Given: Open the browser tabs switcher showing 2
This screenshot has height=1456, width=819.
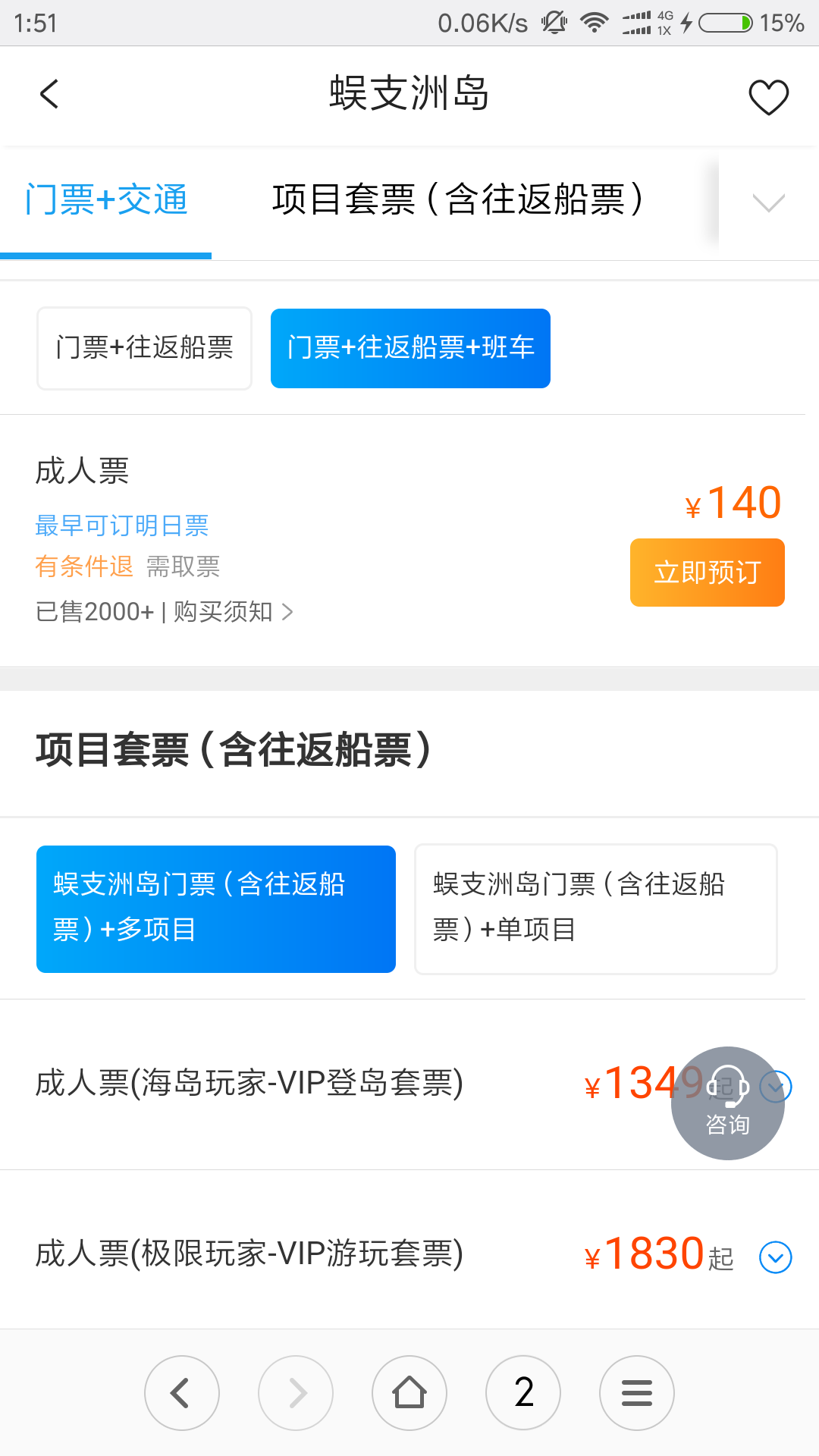Looking at the screenshot, I should click(523, 1393).
